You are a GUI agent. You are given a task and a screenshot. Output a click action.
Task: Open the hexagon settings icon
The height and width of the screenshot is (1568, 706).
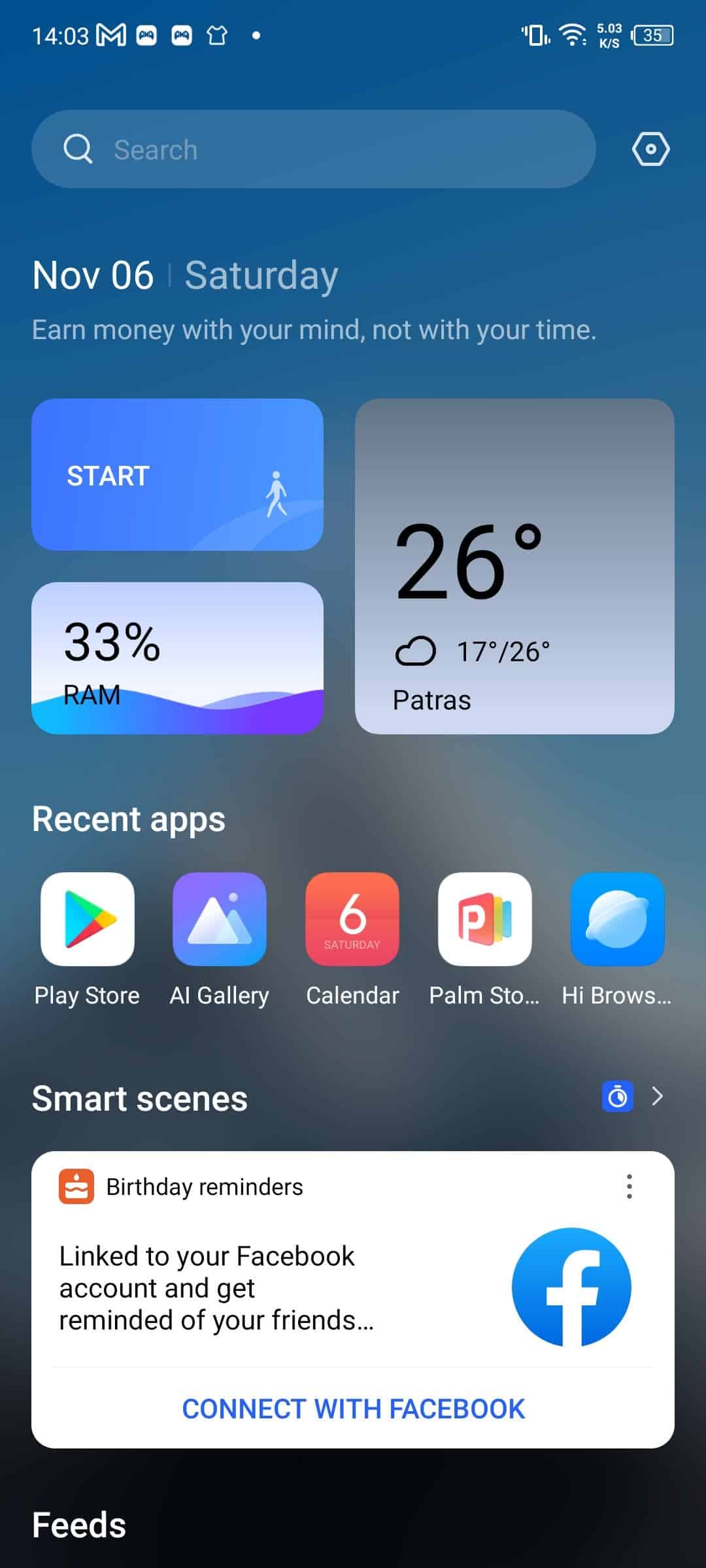[x=650, y=149]
